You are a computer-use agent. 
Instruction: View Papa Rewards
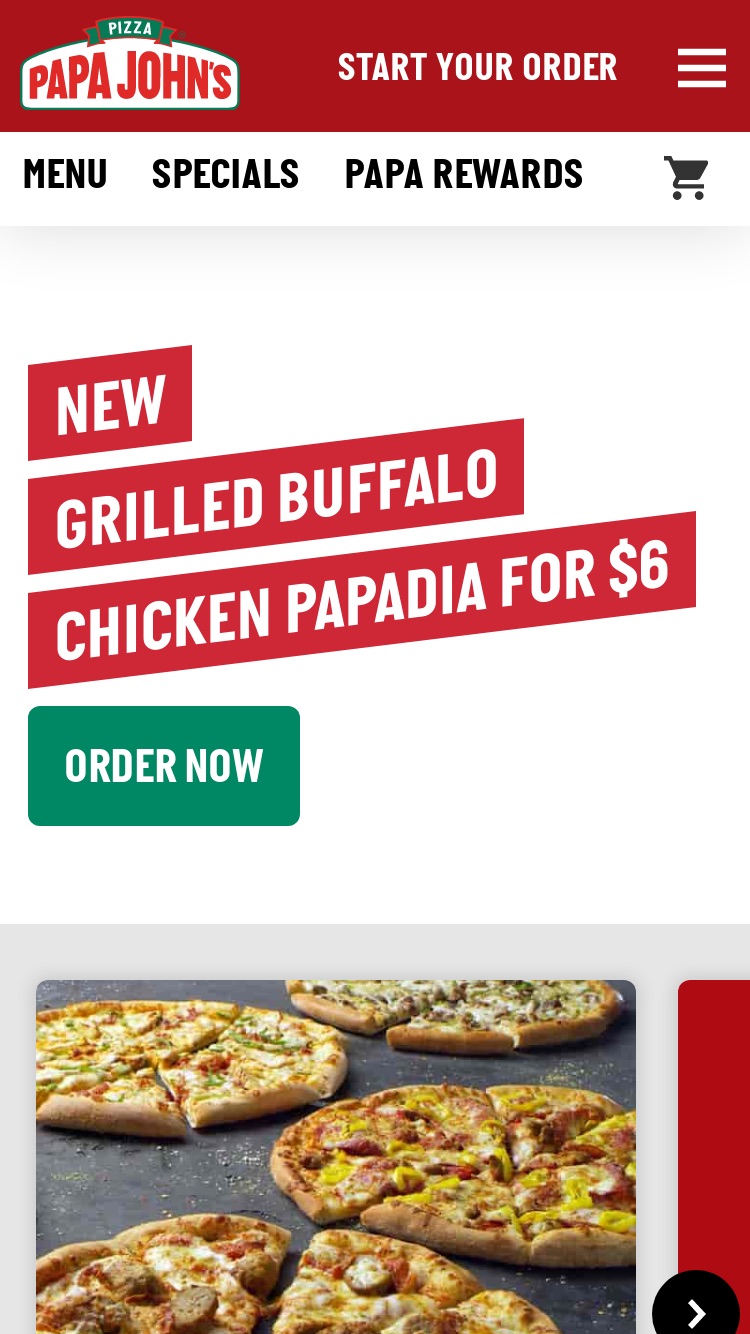pos(464,174)
